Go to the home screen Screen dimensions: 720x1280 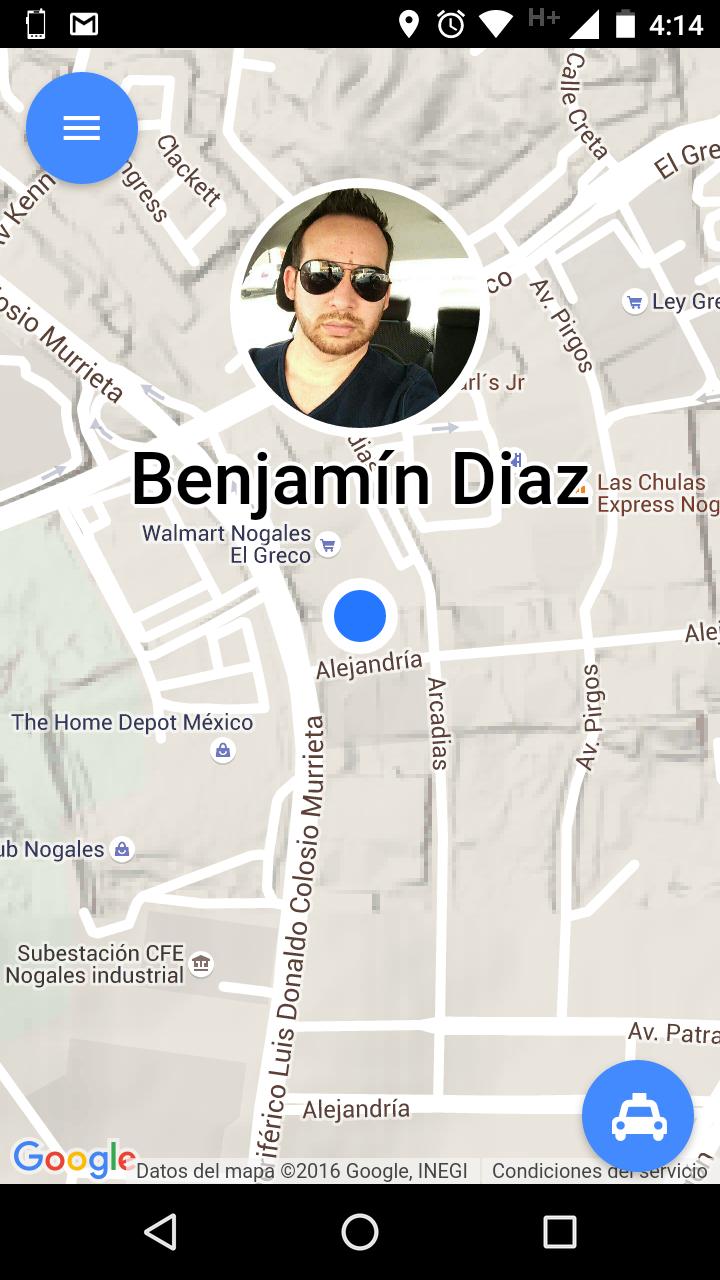click(x=360, y=1232)
